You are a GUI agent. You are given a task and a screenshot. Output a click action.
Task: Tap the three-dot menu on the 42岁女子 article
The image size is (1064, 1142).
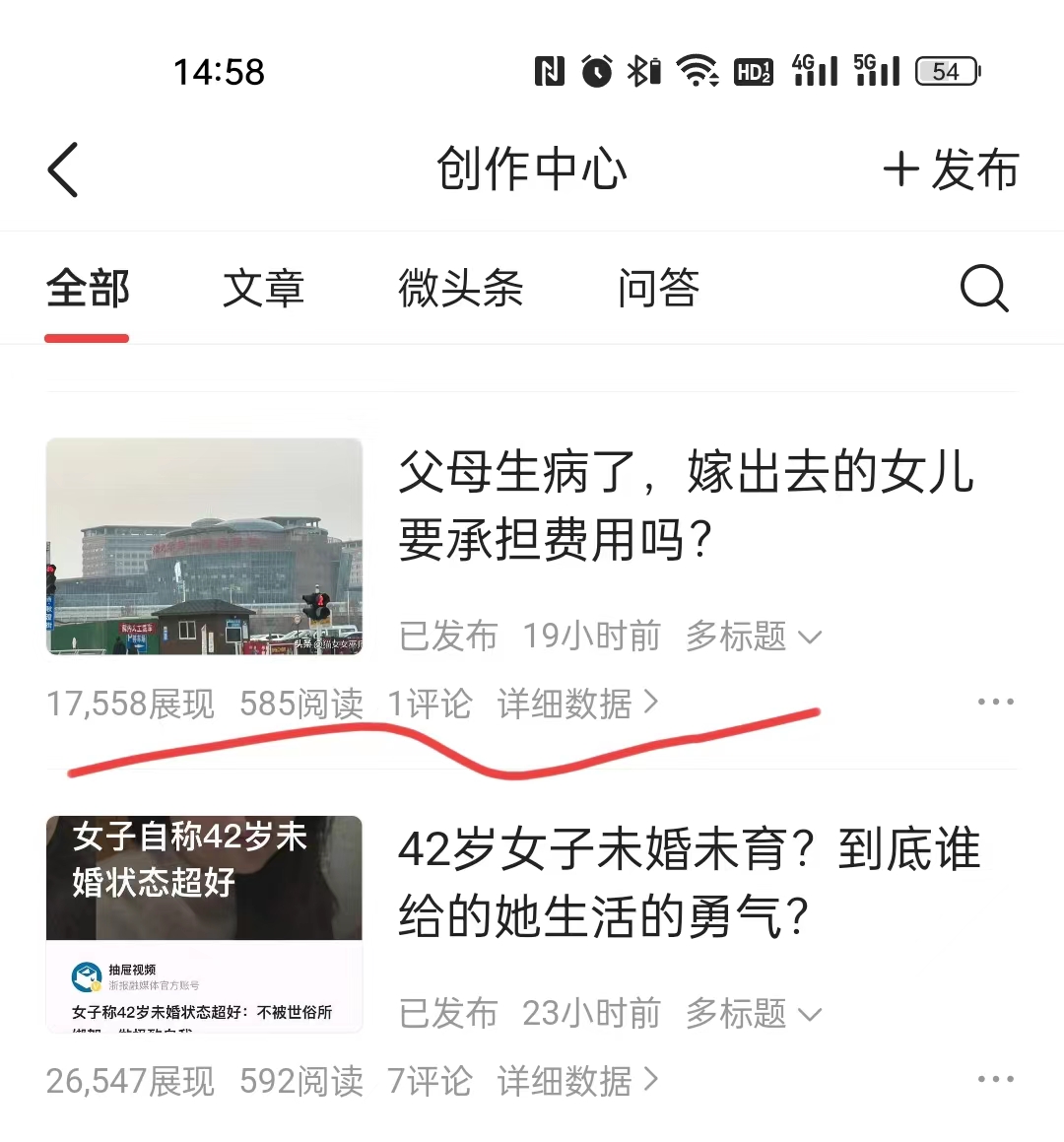point(996,1080)
